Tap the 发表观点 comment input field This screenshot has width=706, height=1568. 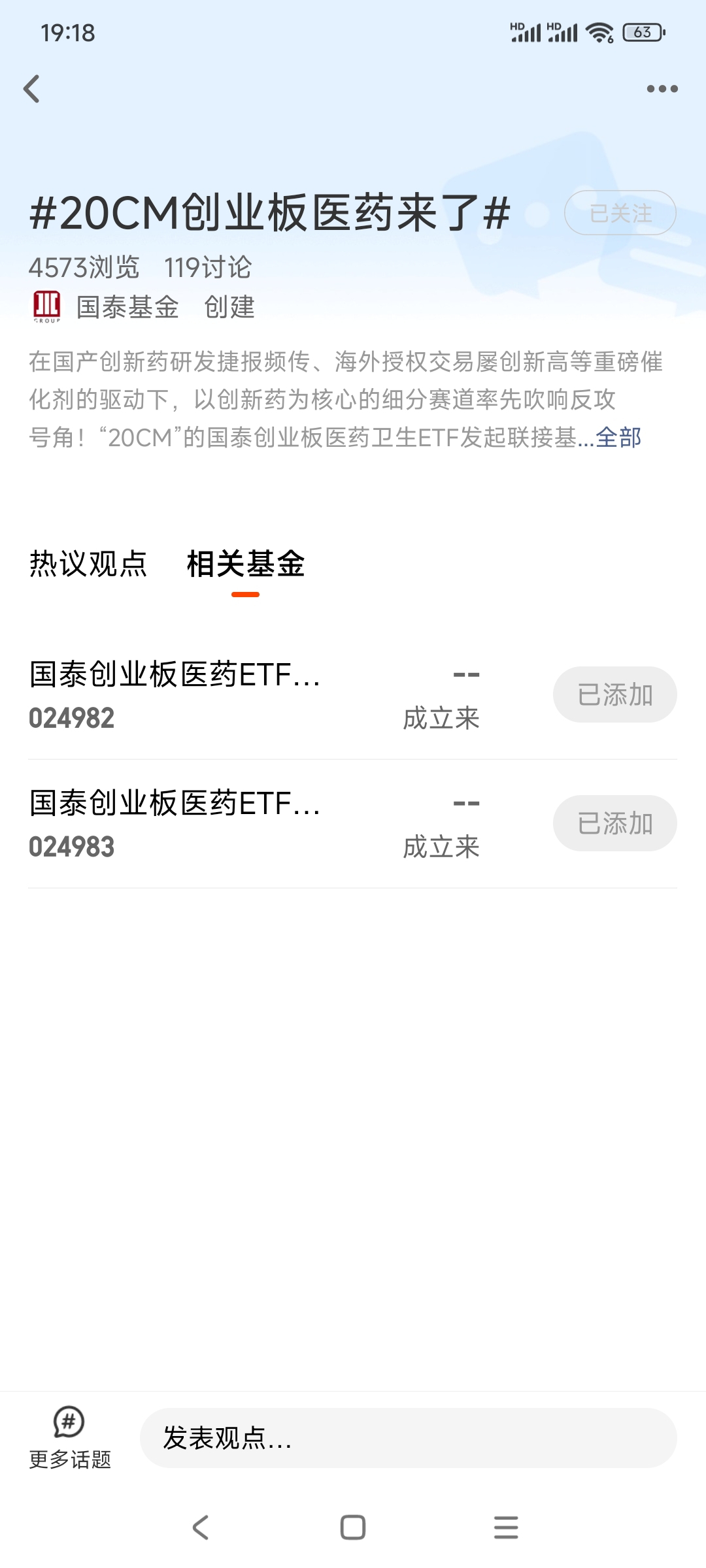[409, 1438]
